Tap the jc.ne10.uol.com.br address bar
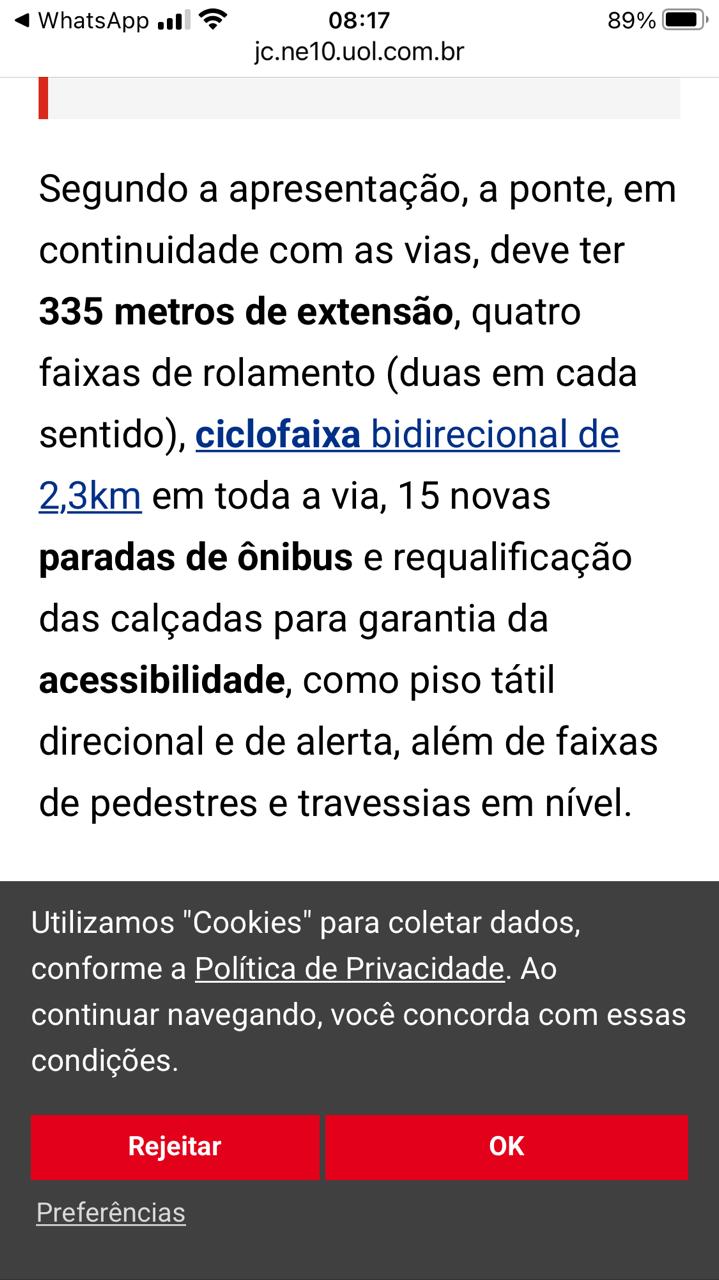 [359, 52]
